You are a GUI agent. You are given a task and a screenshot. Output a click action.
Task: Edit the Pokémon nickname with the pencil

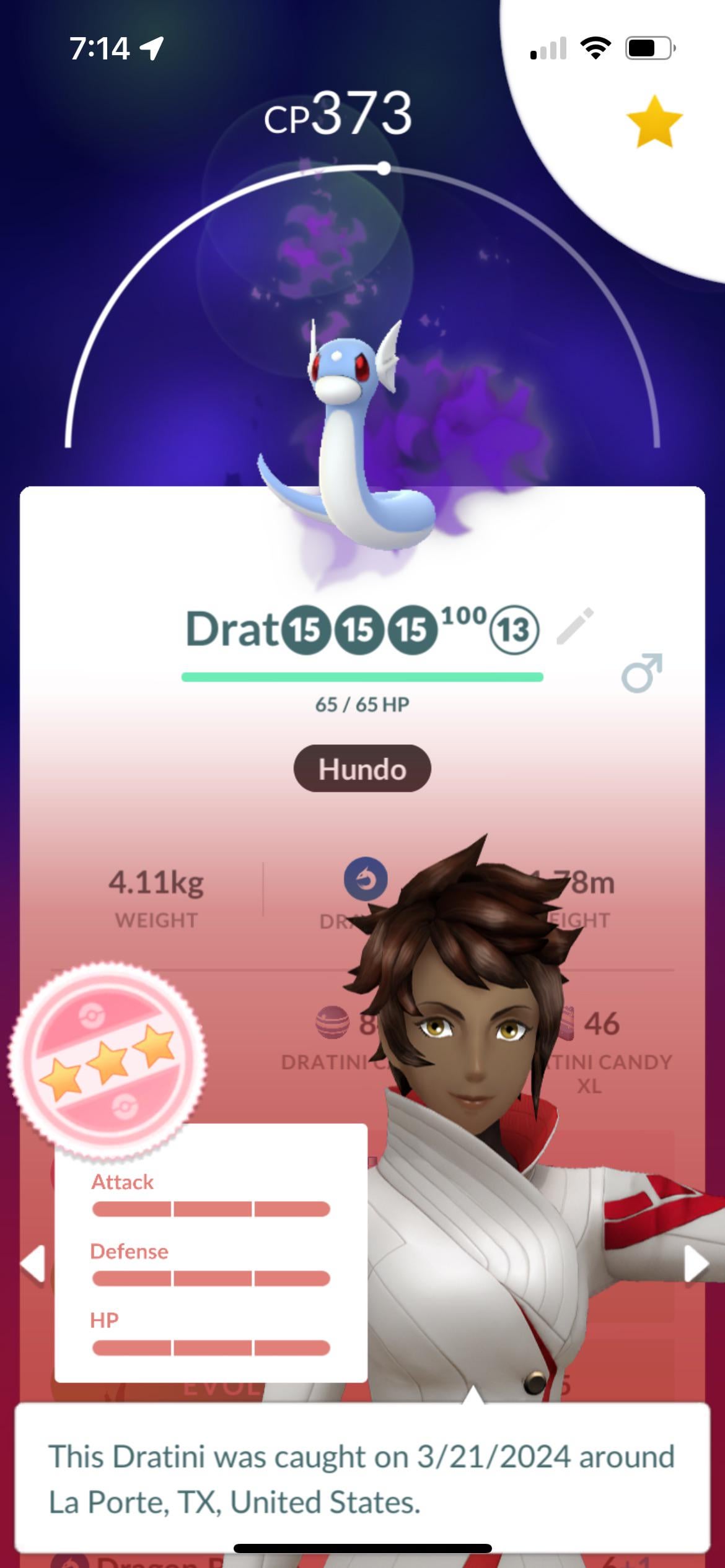pos(575,626)
